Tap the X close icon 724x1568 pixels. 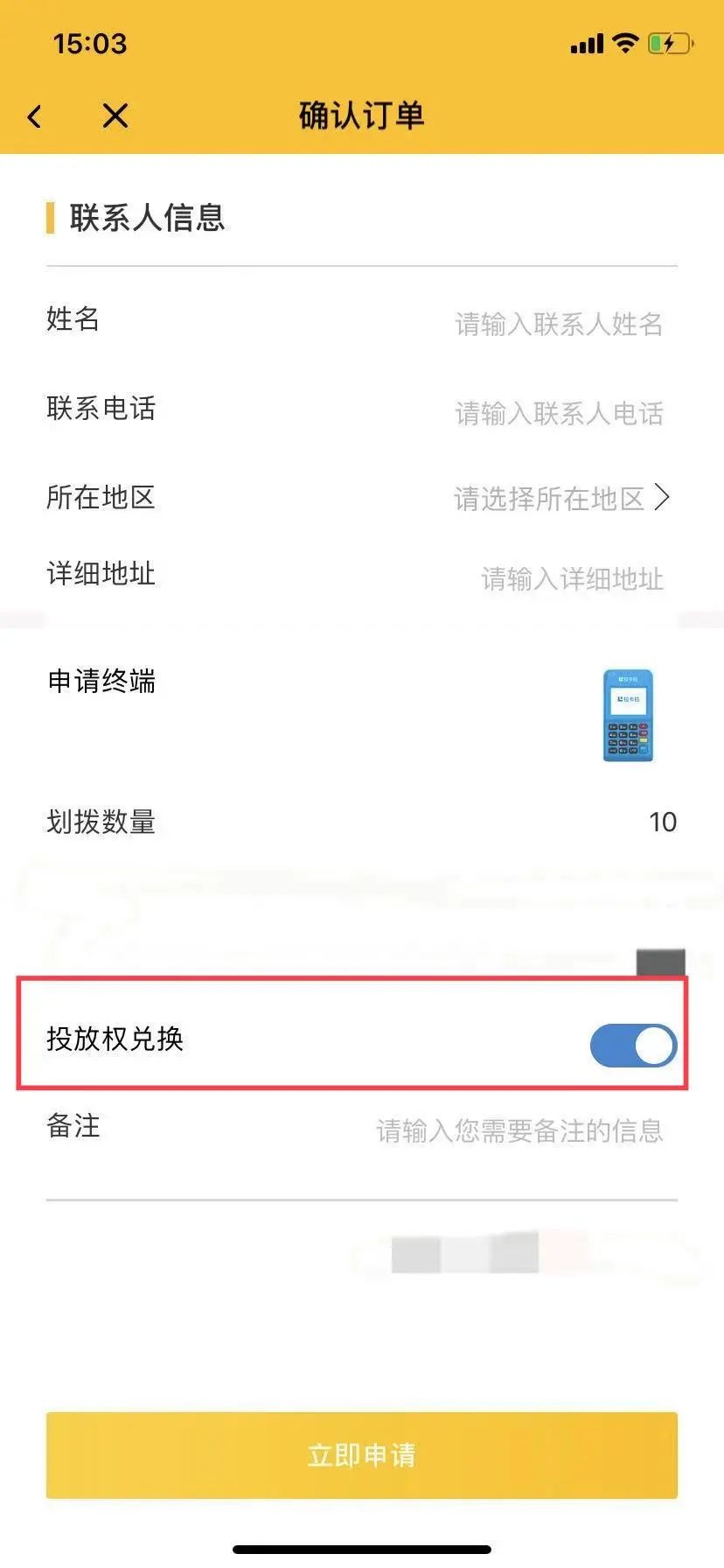(114, 115)
